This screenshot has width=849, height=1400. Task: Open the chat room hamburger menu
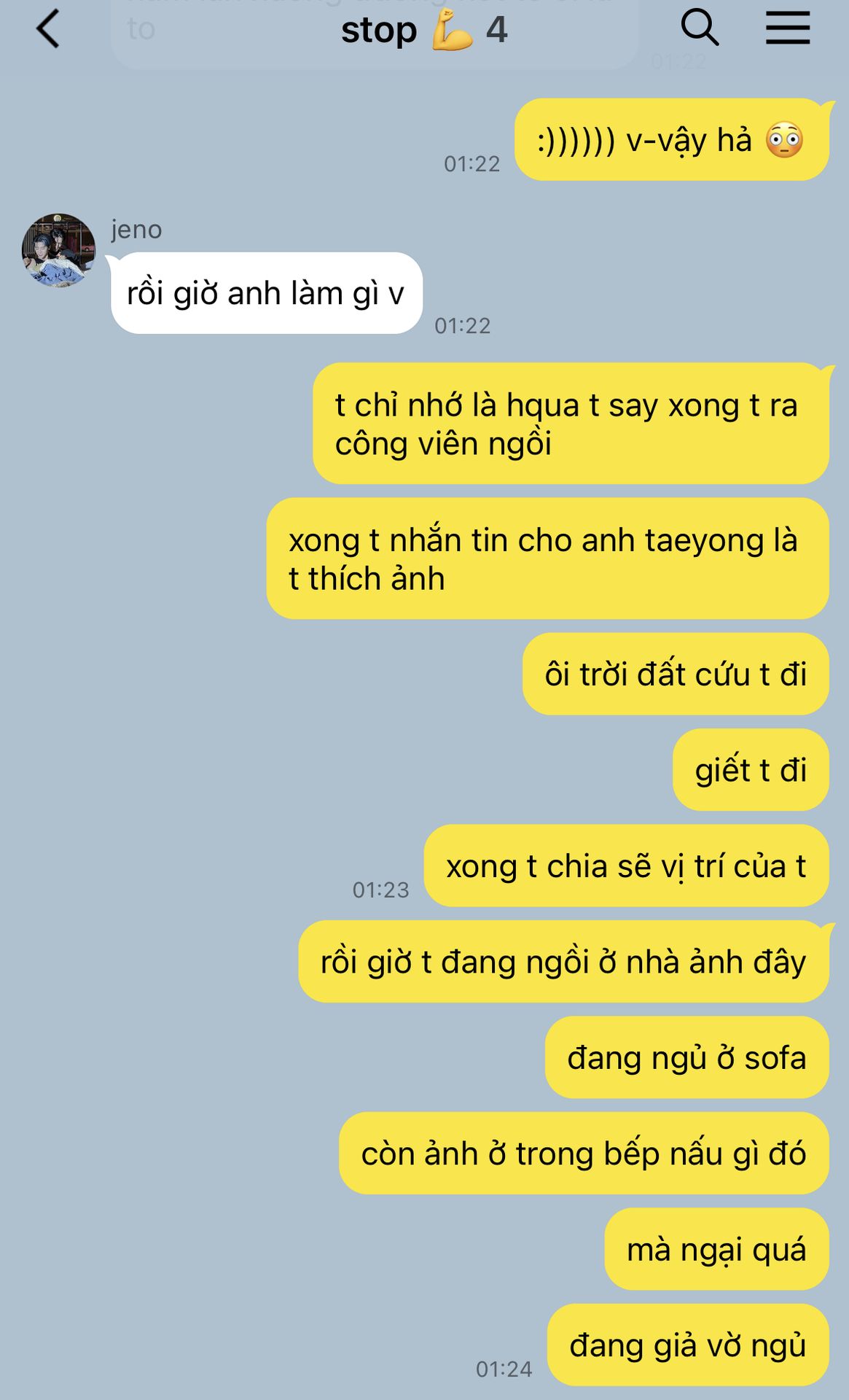(x=788, y=29)
